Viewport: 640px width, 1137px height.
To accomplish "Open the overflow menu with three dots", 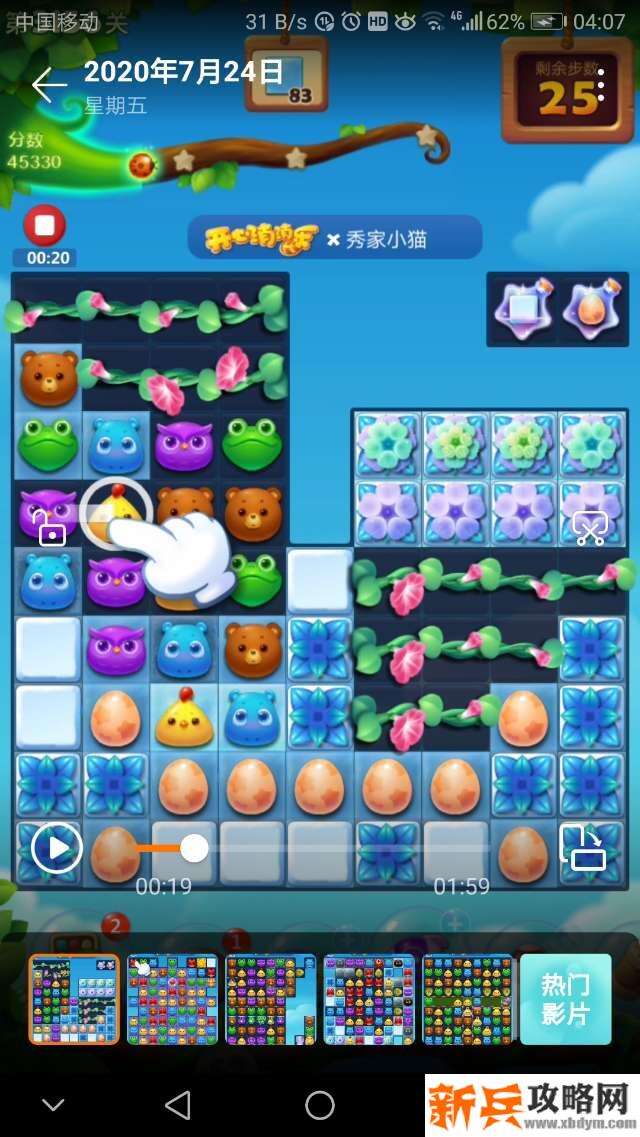I will (x=601, y=86).
